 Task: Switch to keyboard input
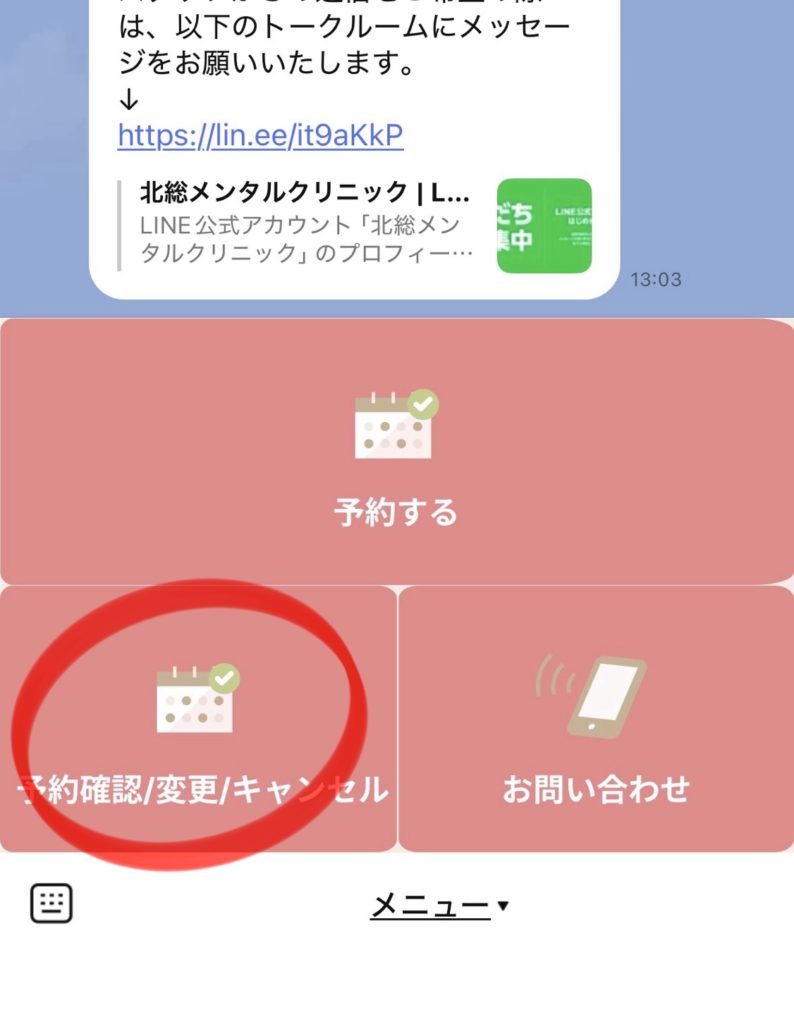(x=52, y=904)
